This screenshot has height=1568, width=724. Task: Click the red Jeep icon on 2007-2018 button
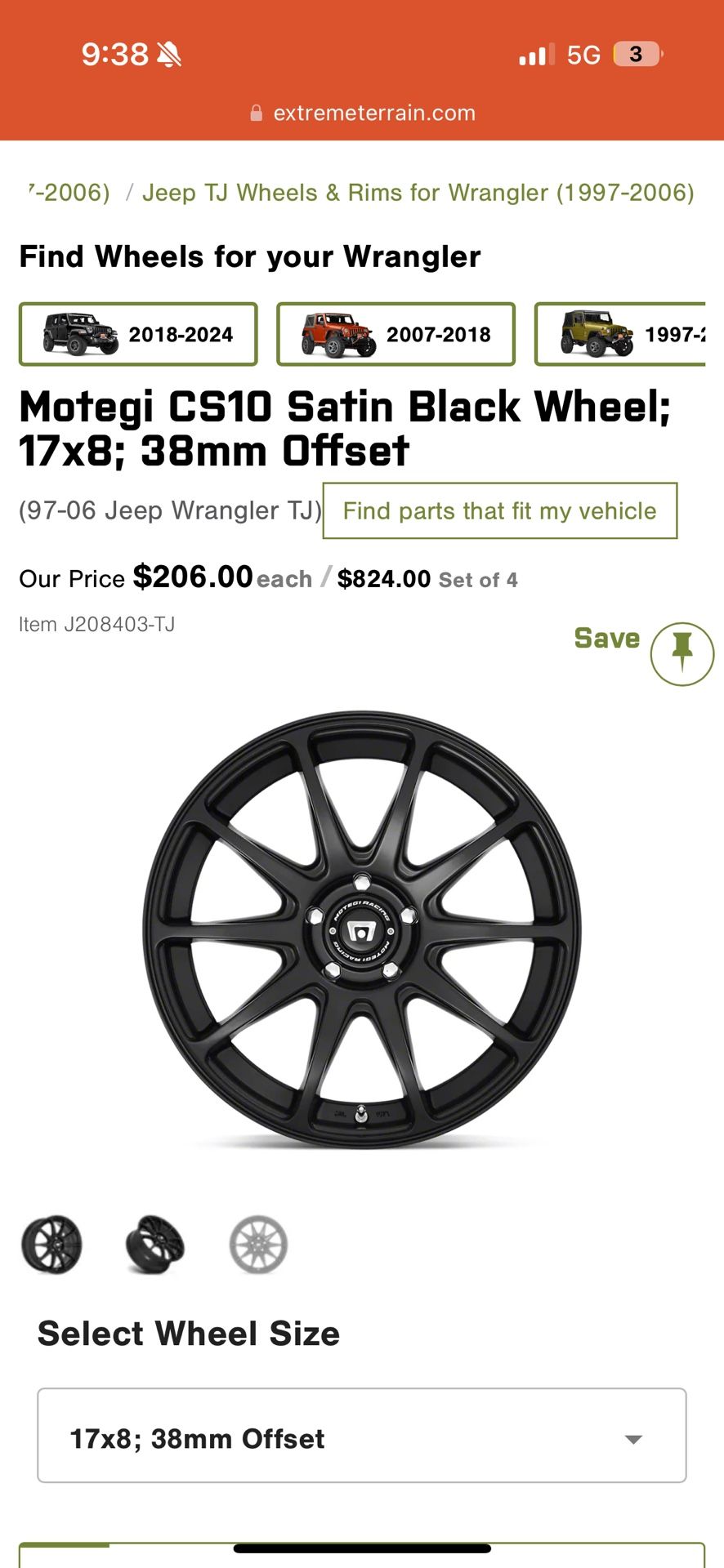(335, 333)
